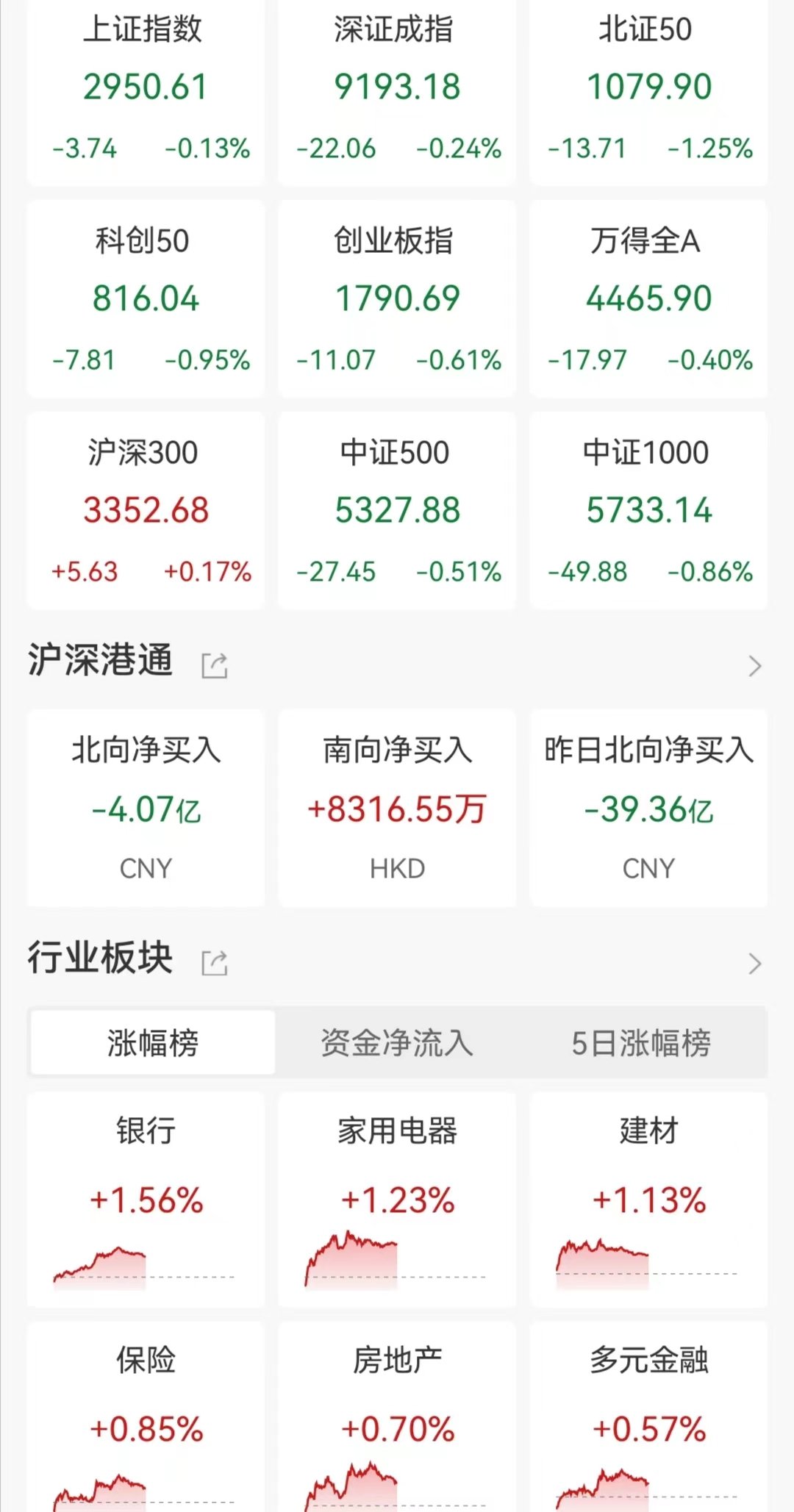794x1512 pixels.
Task: Open the 银行 sector card
Action: coord(146,1199)
